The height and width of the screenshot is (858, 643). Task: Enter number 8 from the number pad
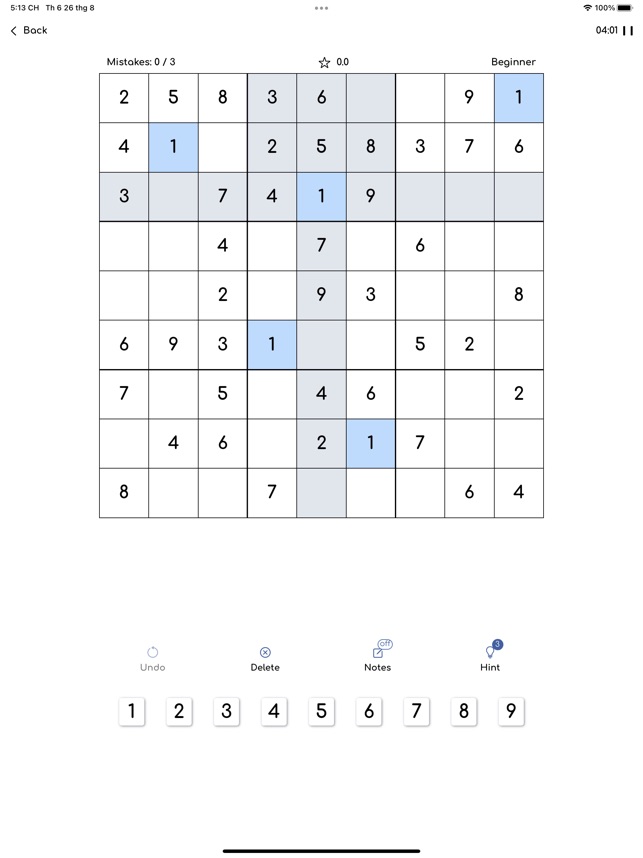pyautogui.click(x=464, y=711)
